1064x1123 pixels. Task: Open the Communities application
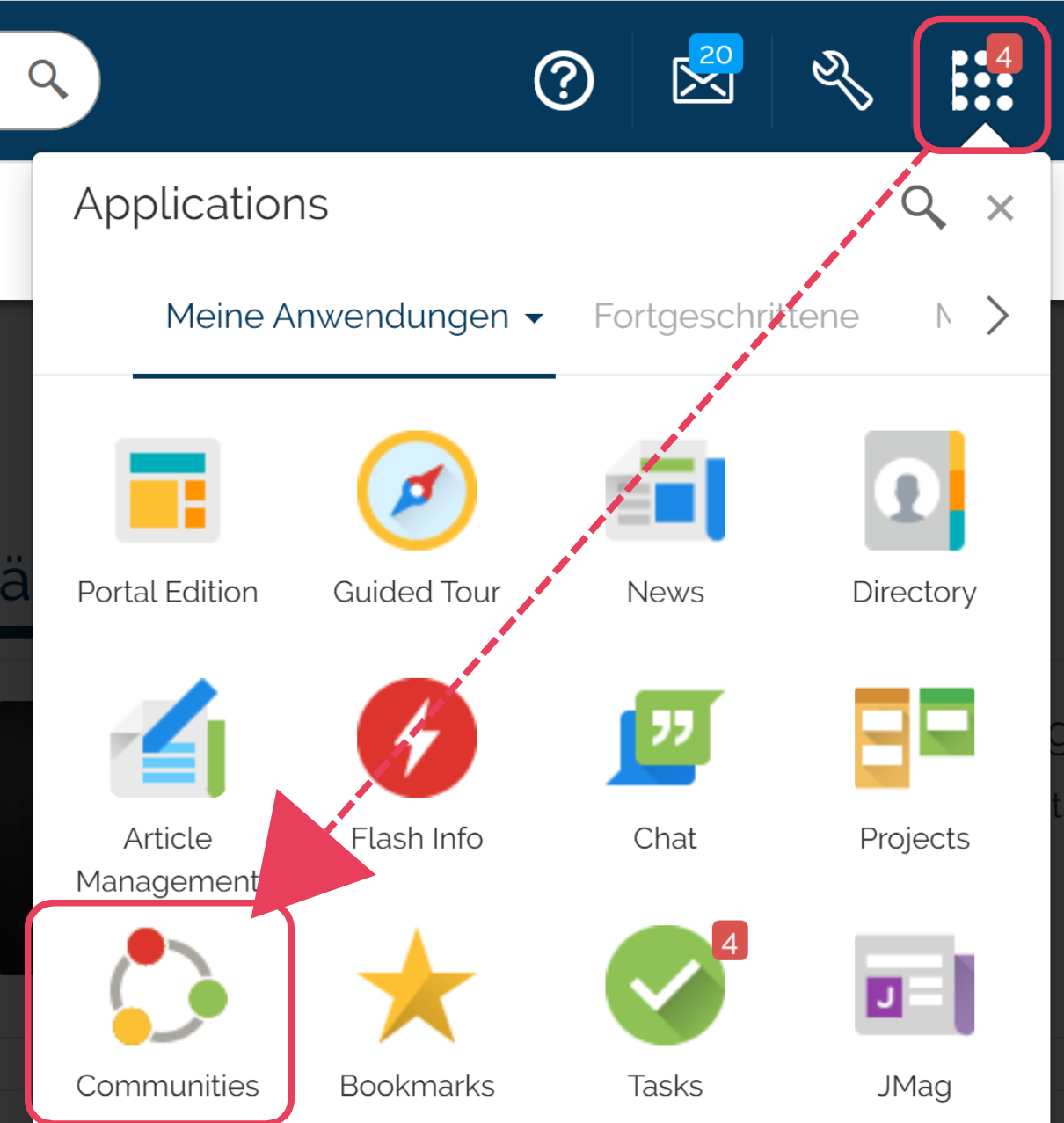click(167, 1011)
